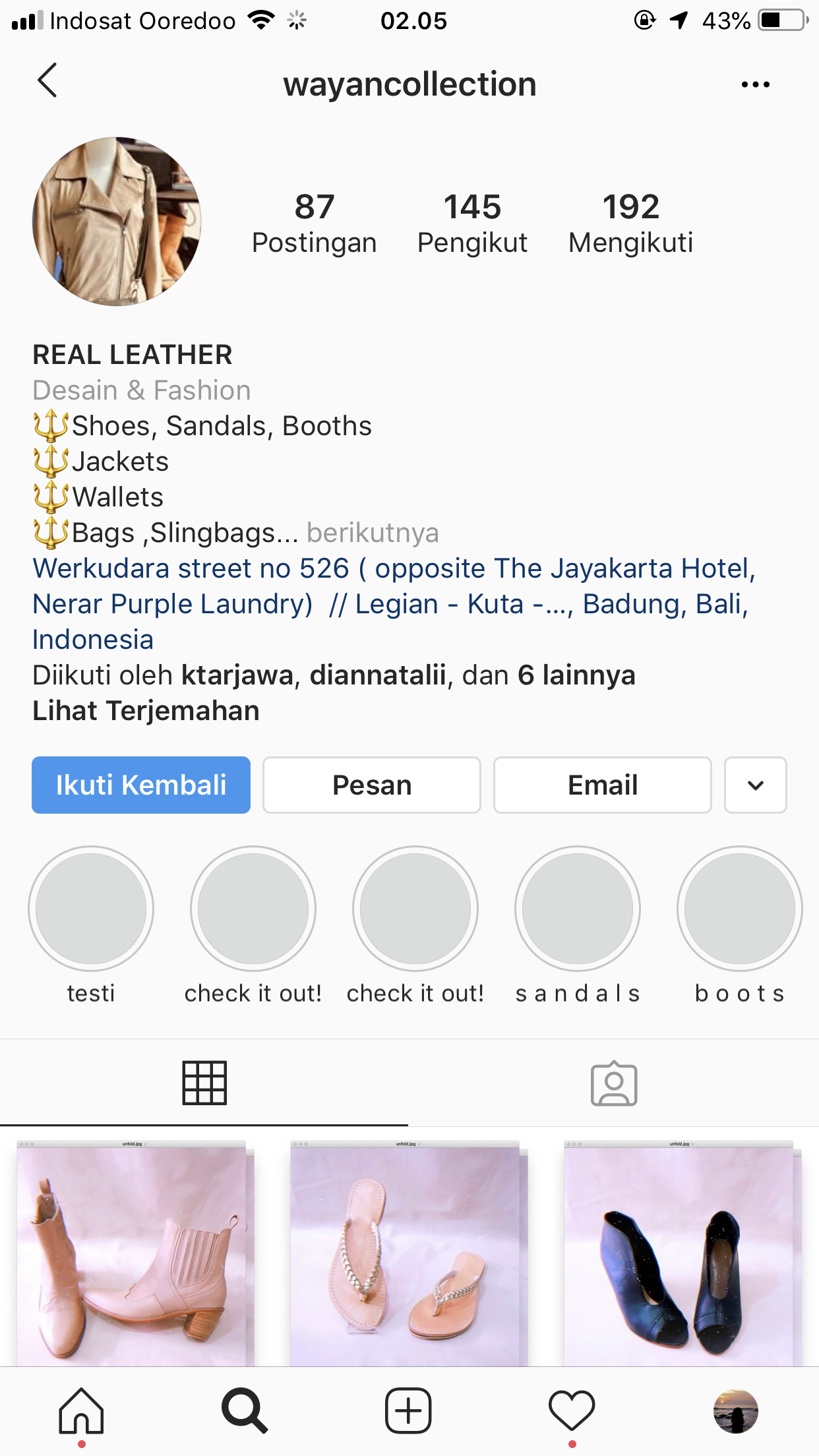The height and width of the screenshot is (1456, 819).
Task: Tap Lihat Terjemahan to translate bio
Action: [146, 711]
